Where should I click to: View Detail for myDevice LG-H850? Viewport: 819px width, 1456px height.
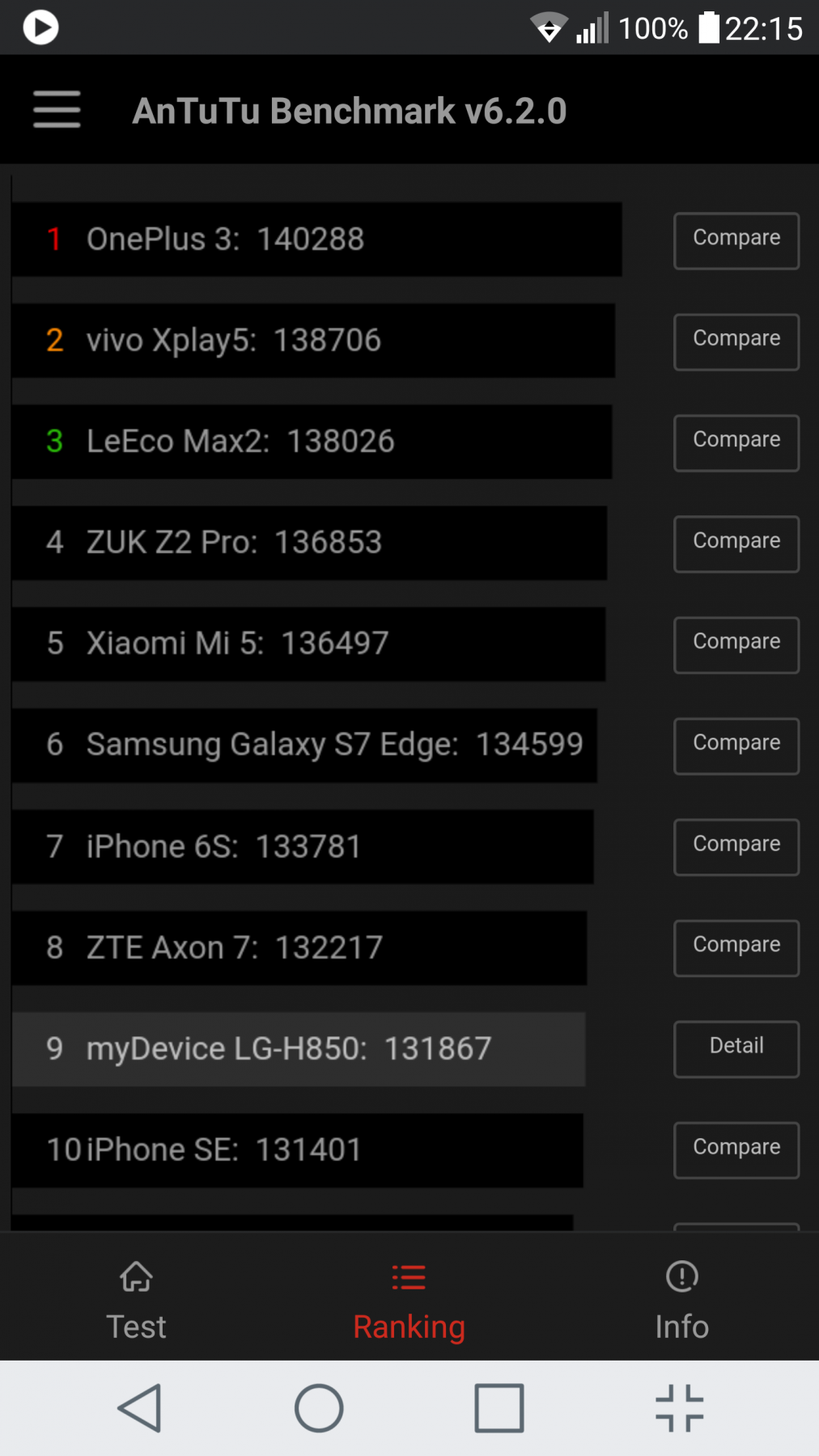point(736,1049)
